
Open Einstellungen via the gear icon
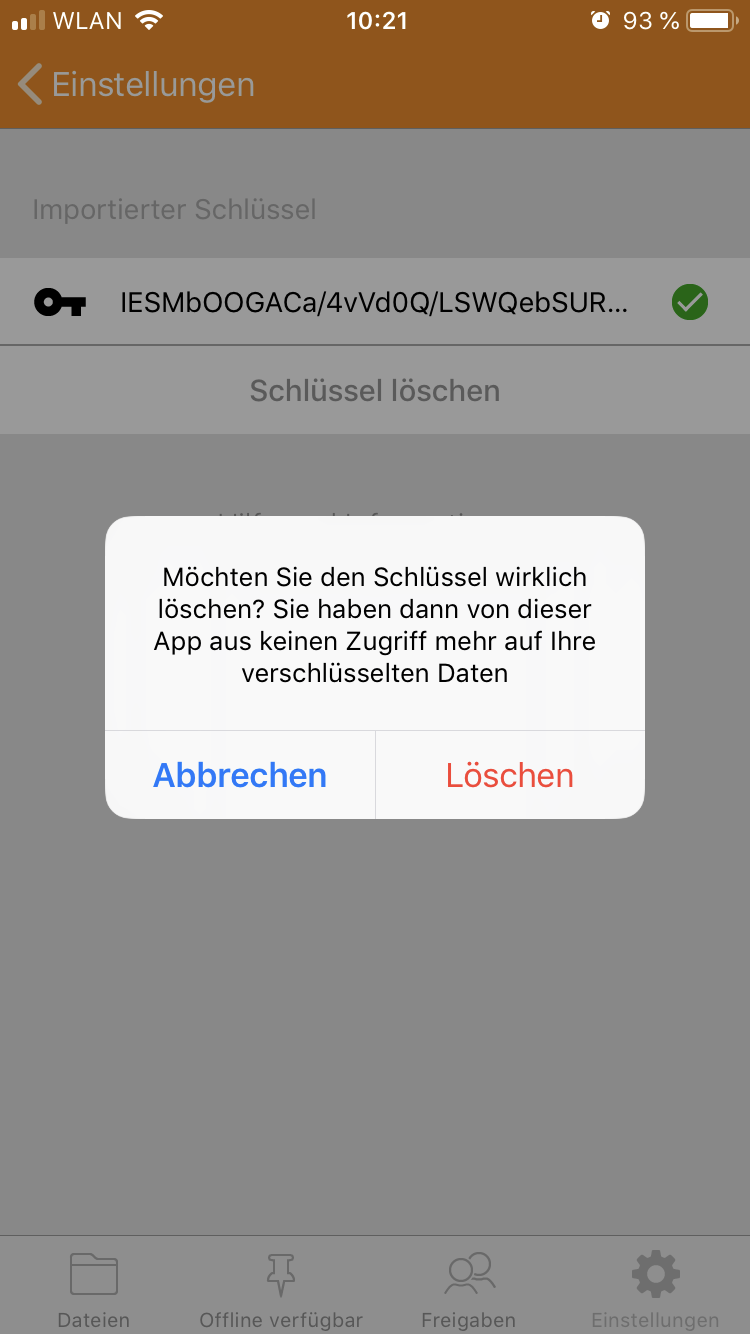click(x=655, y=1273)
